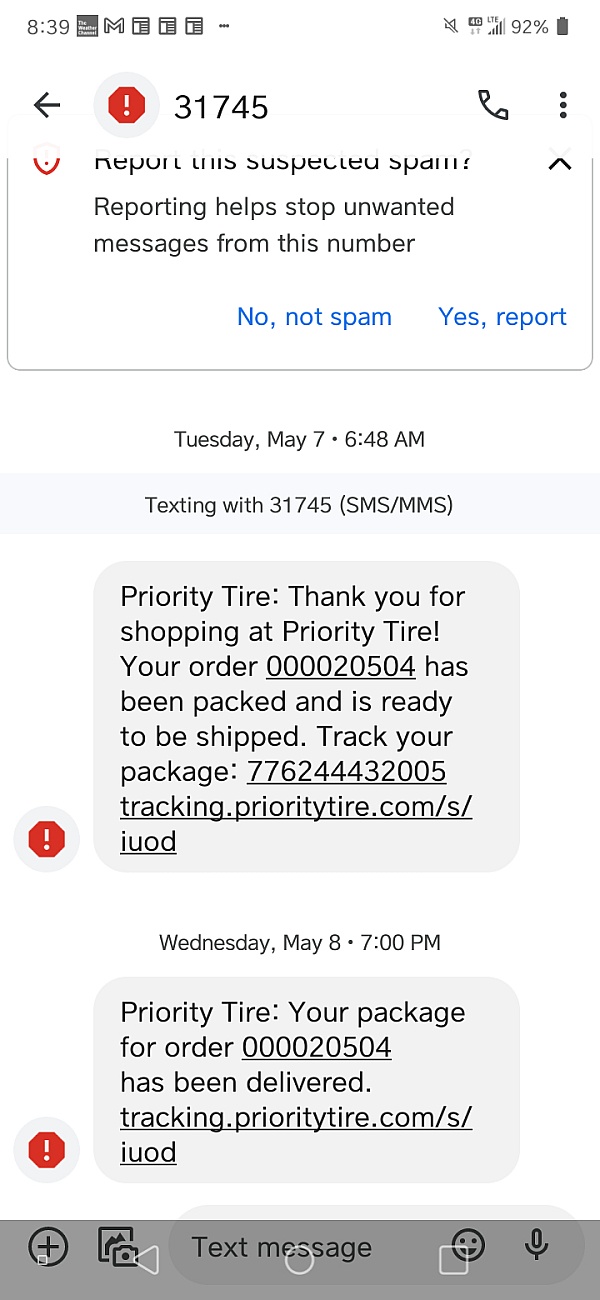Choose No, not spam
Viewport: 600px width, 1300px height.
[x=314, y=317]
